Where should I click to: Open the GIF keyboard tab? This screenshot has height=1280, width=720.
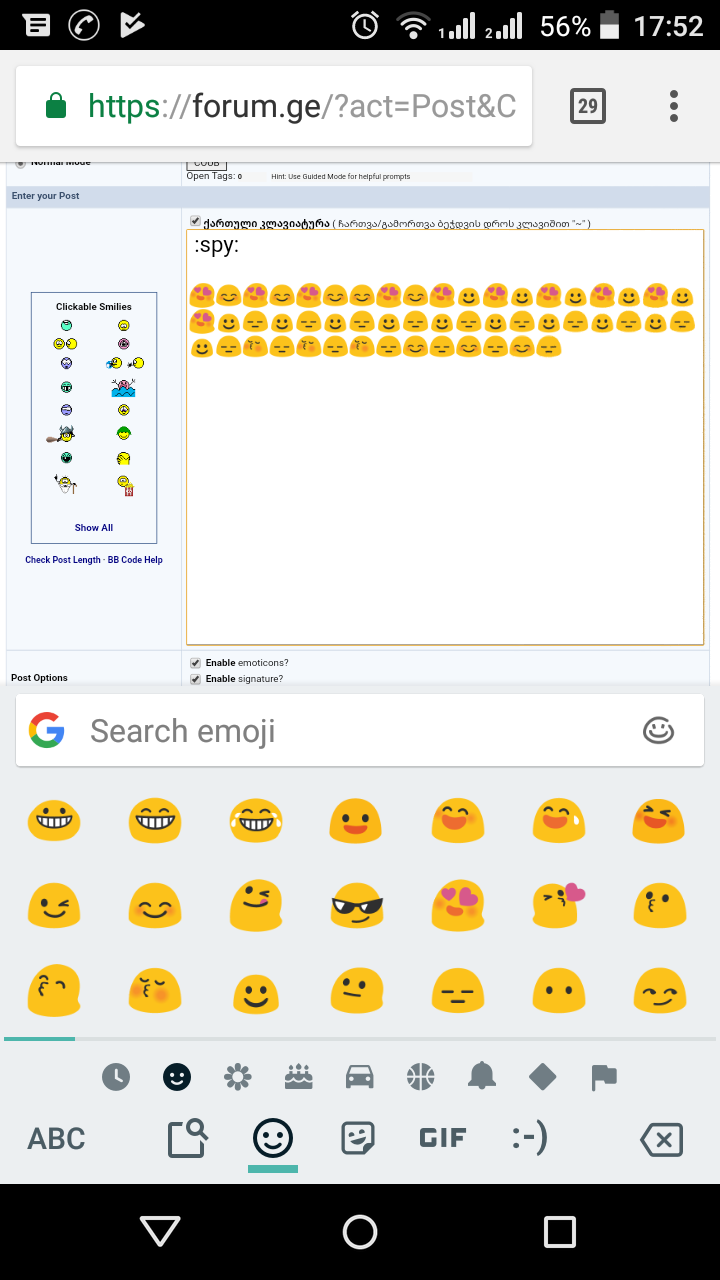(x=443, y=1138)
